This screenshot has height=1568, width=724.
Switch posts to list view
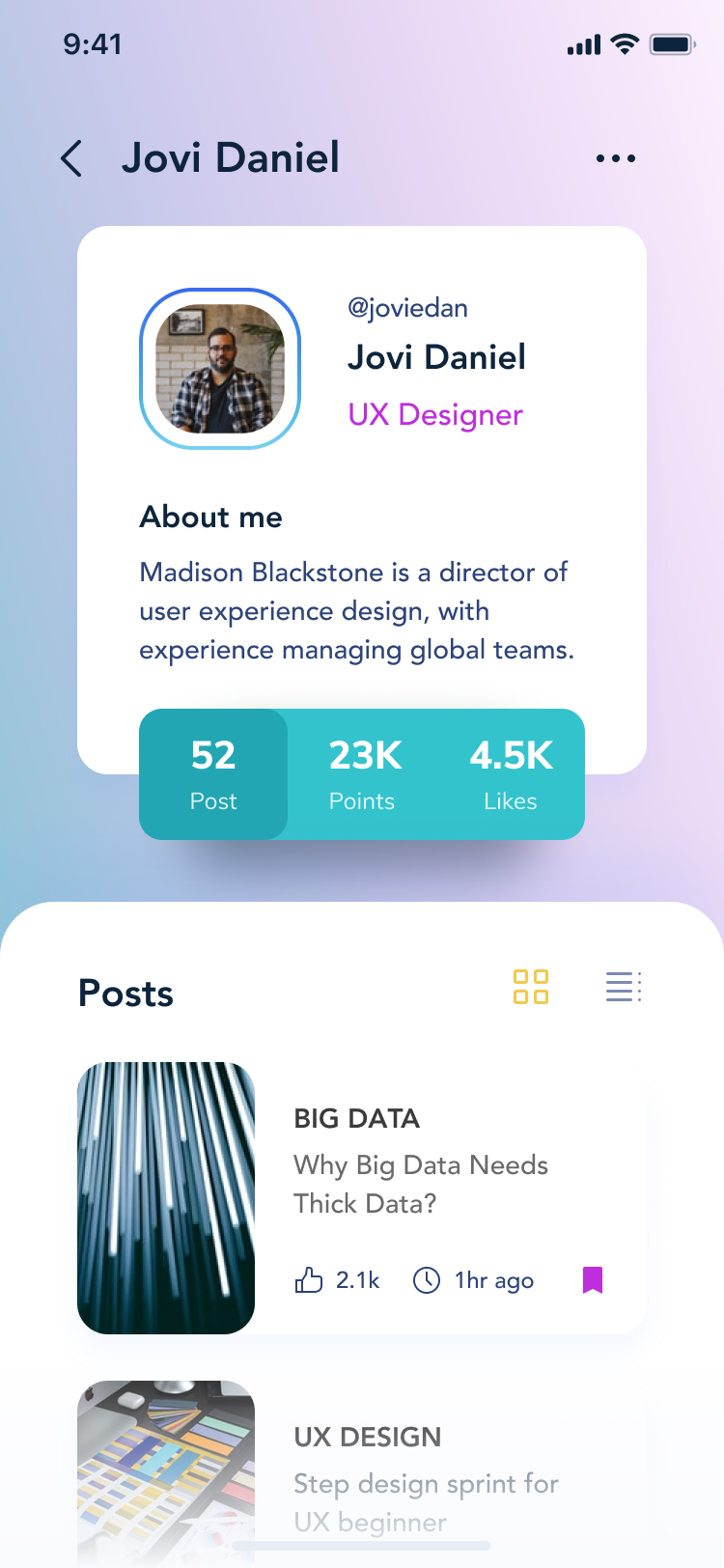coord(623,987)
